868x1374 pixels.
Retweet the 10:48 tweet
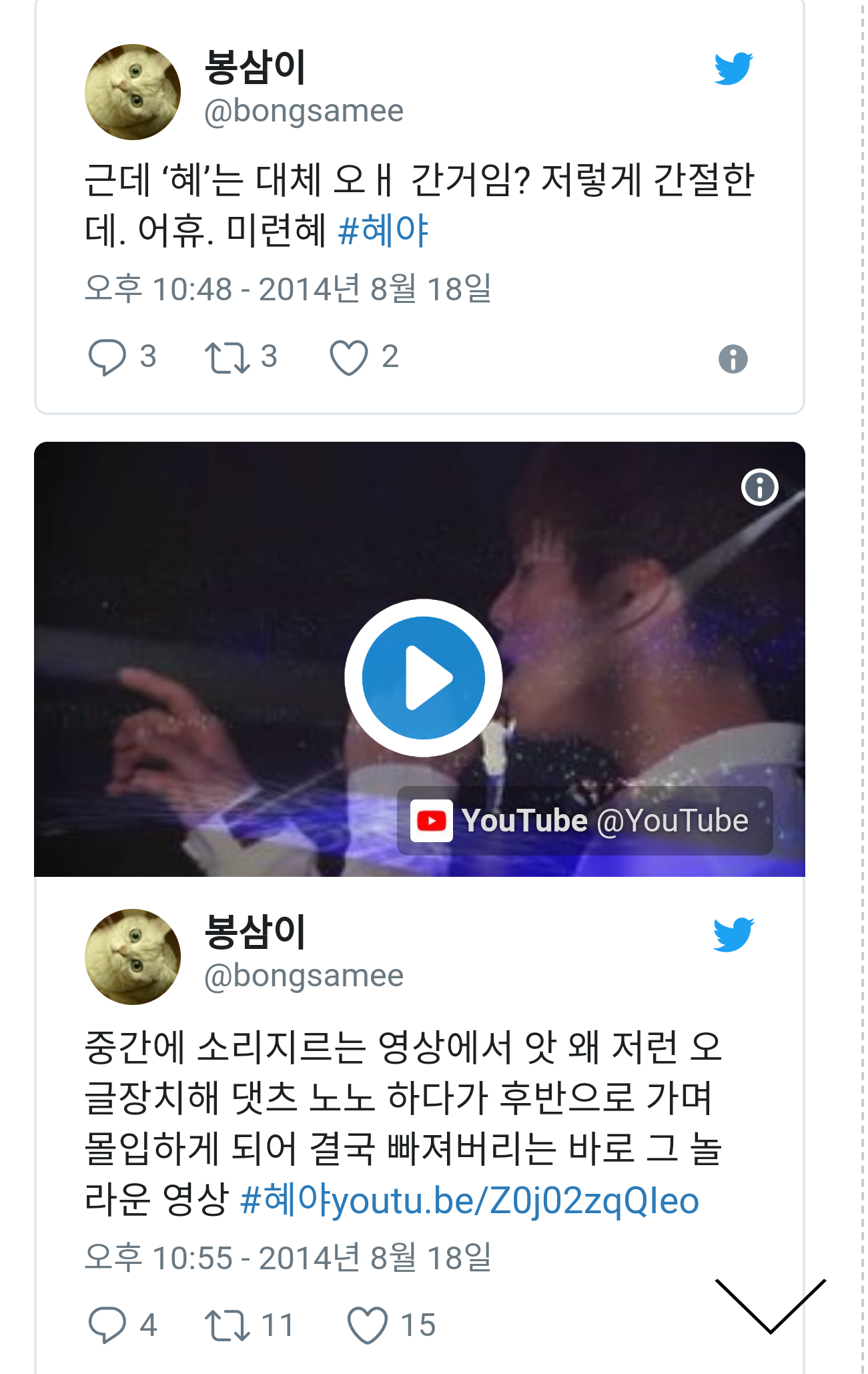tap(228, 357)
